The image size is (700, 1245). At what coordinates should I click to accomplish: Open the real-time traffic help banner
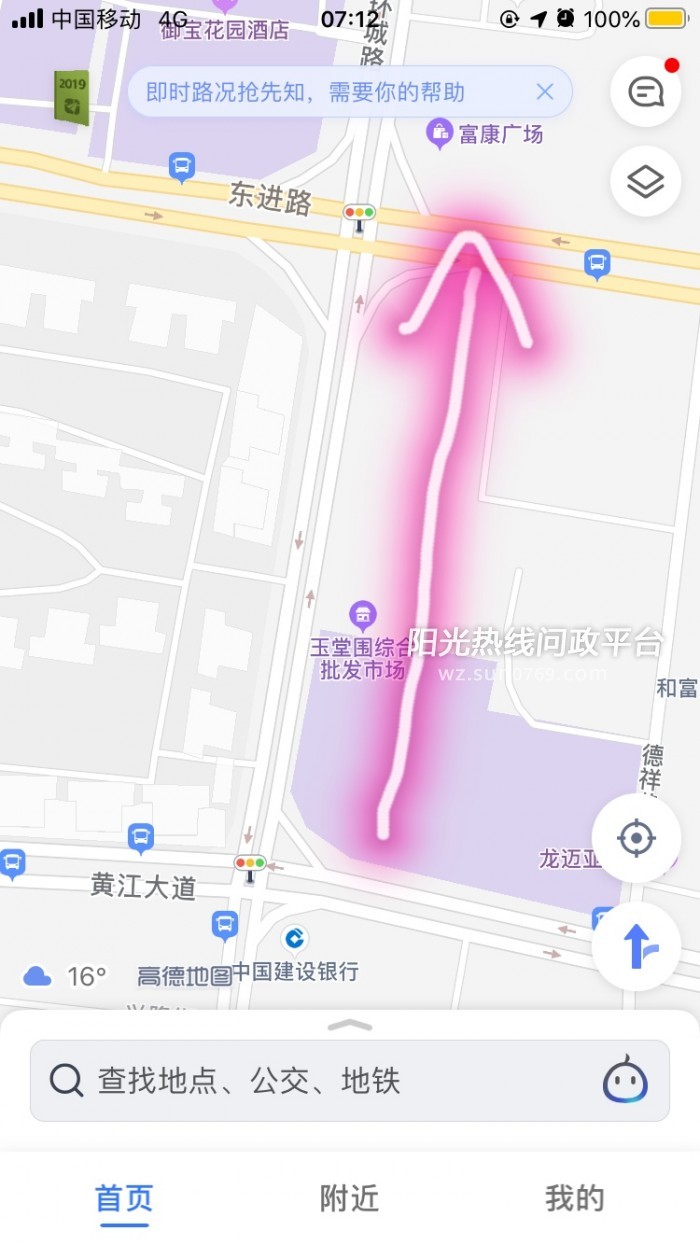click(x=305, y=93)
